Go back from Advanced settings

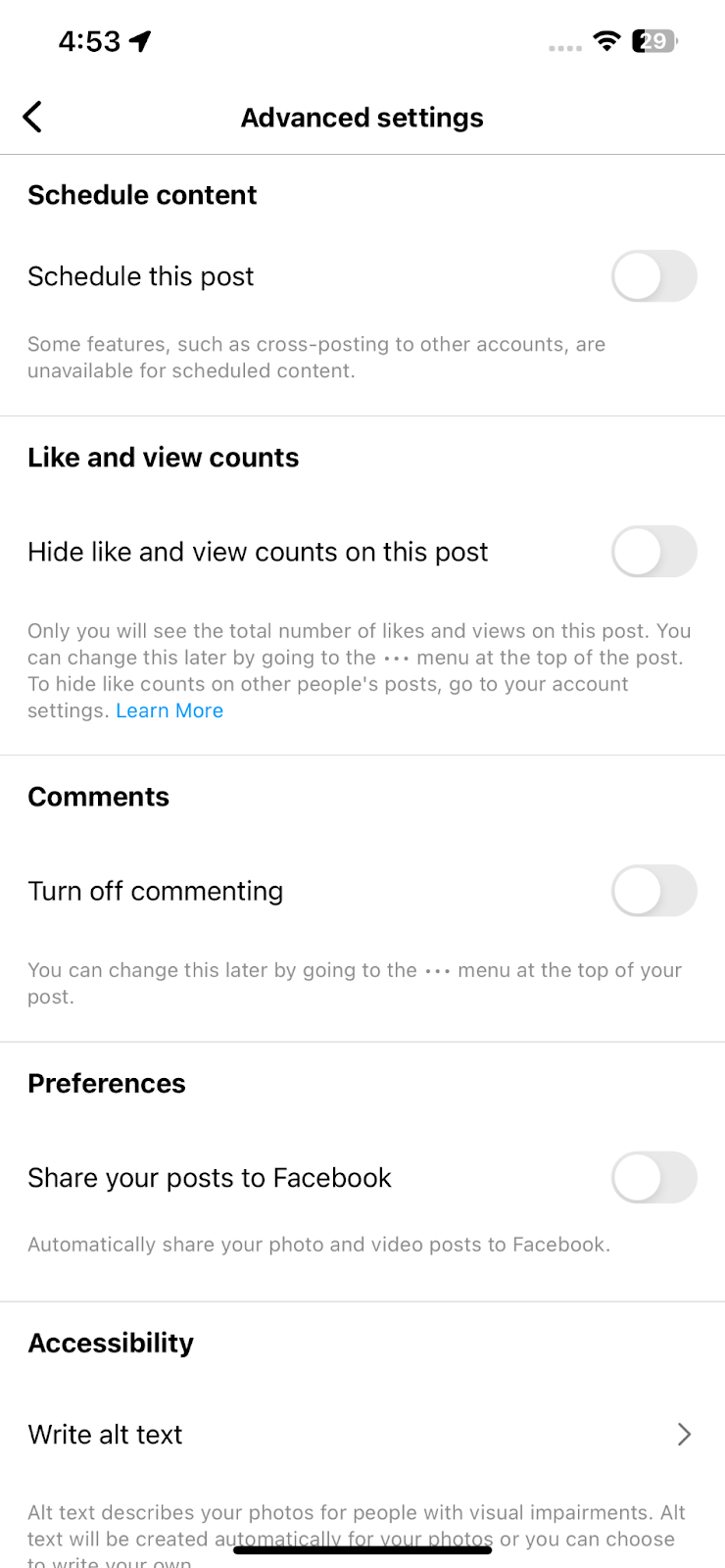(x=32, y=118)
